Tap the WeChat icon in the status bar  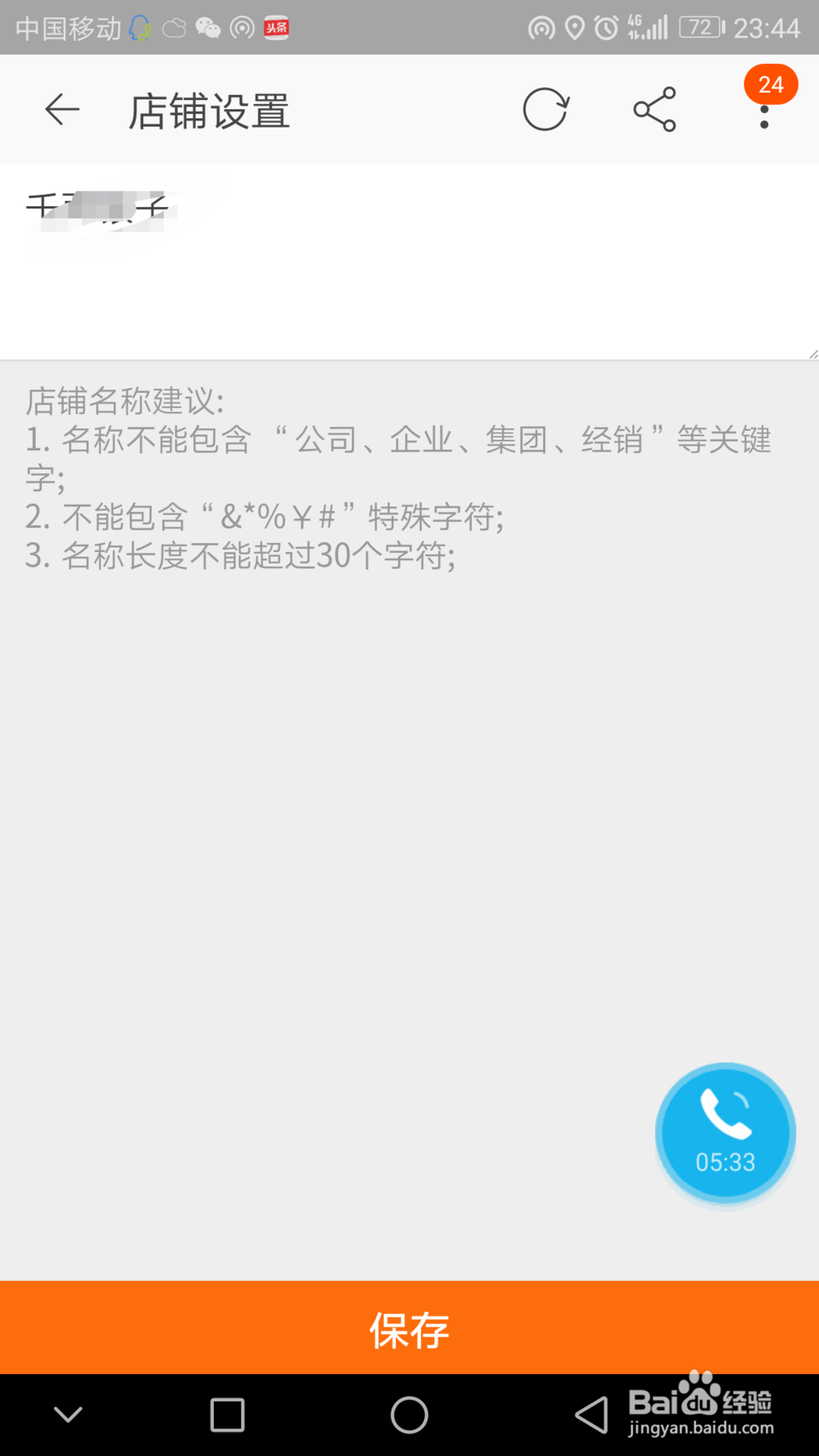207,27
